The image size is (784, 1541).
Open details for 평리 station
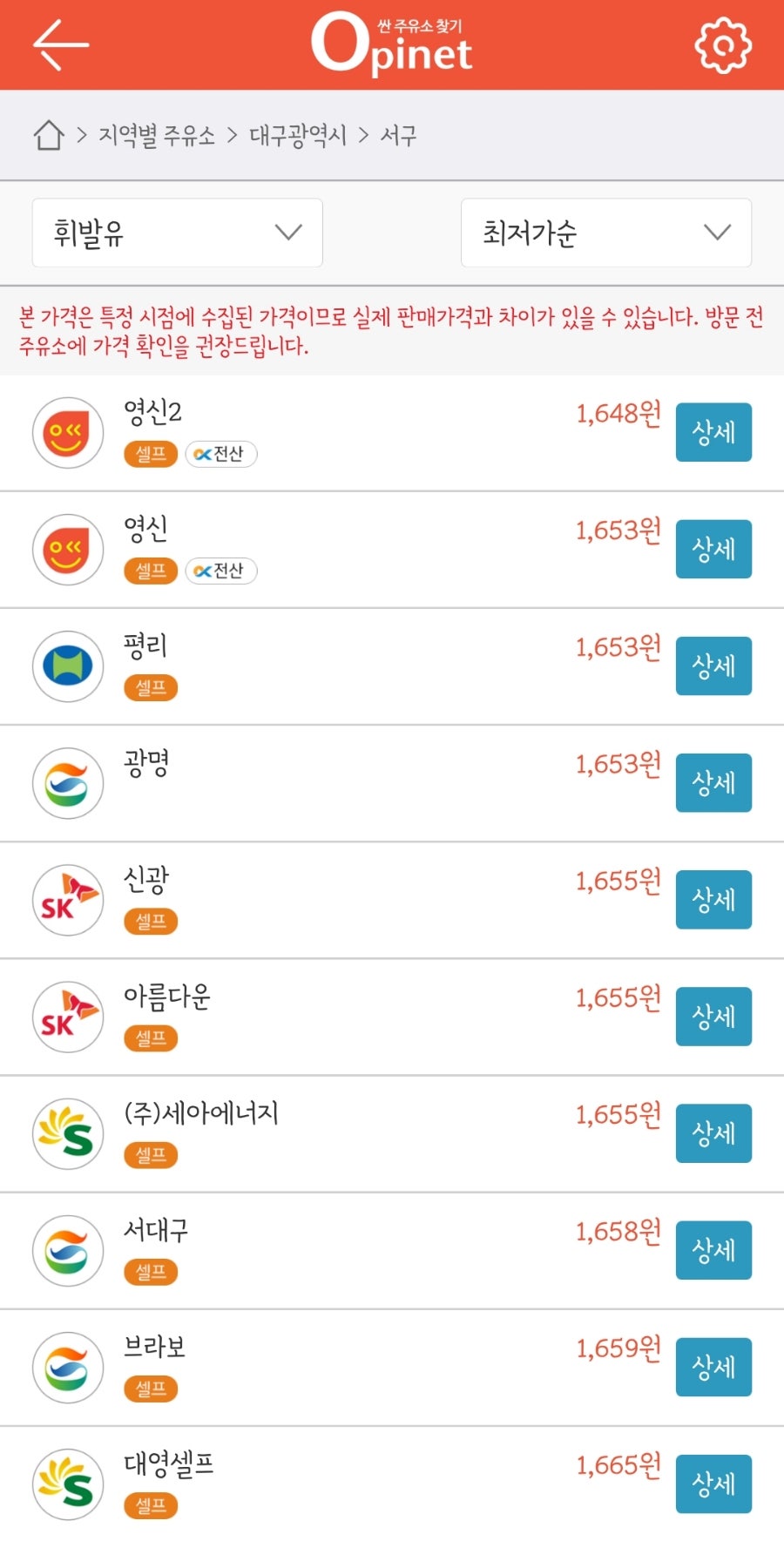713,666
